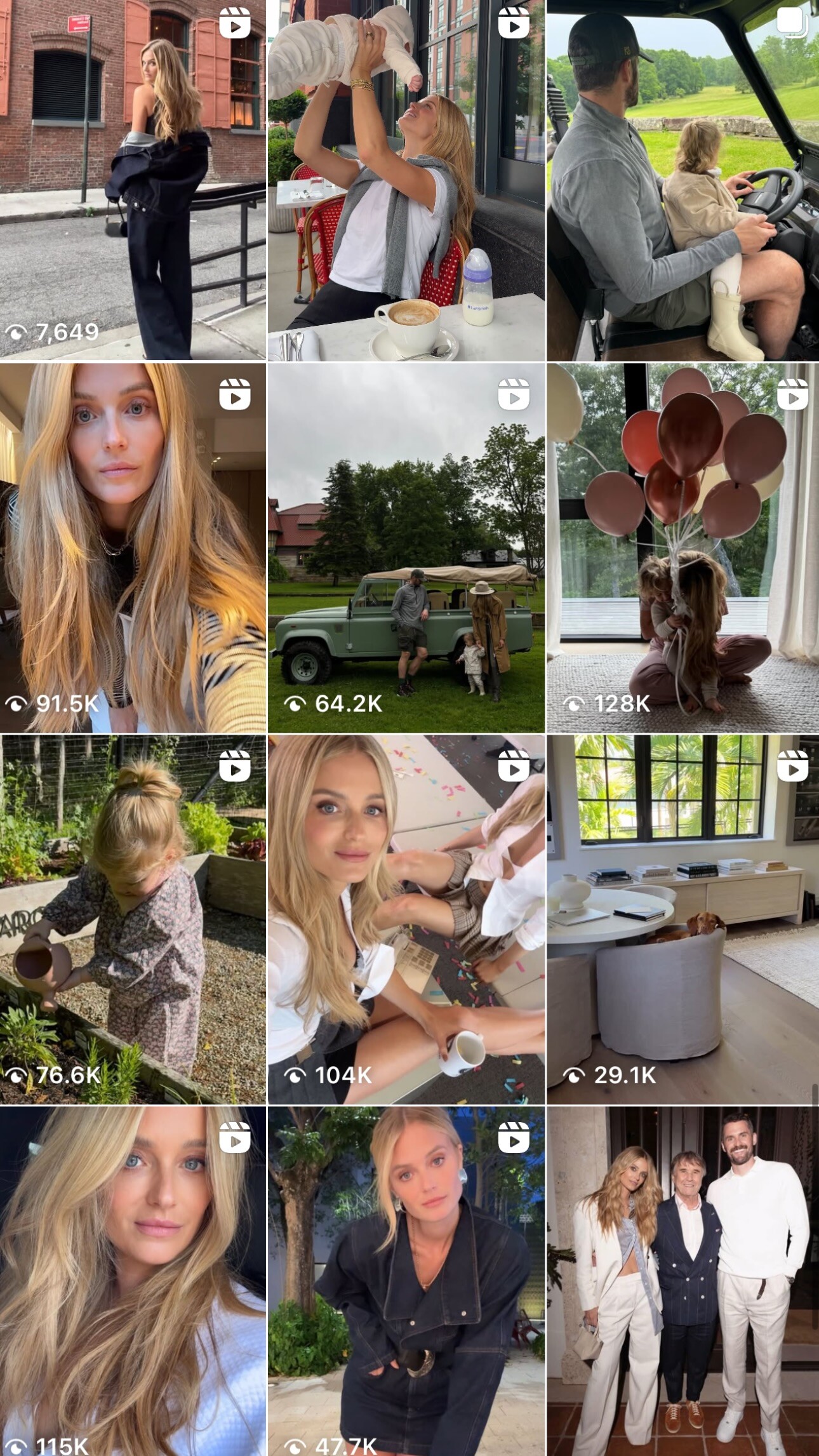Play the confetti reel with 104K views
Viewport: 819px width, 1456px height.
[406, 919]
